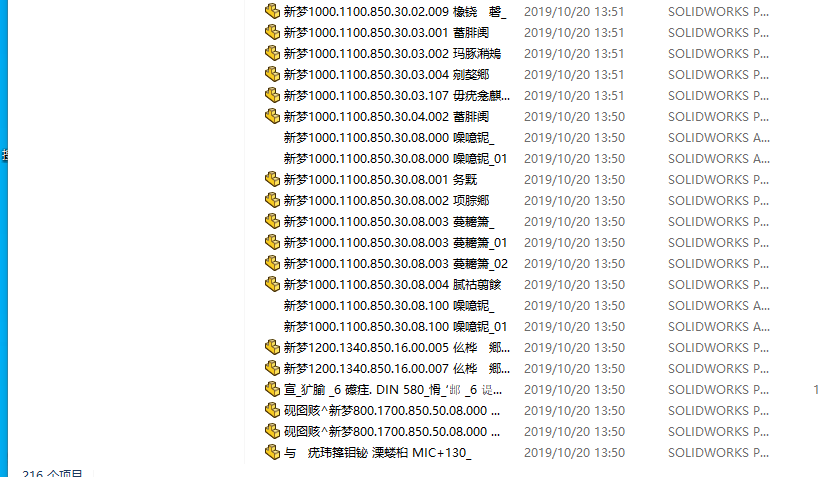Select the MIC+130 file
The width and height of the screenshot is (819, 477).
pos(378,453)
